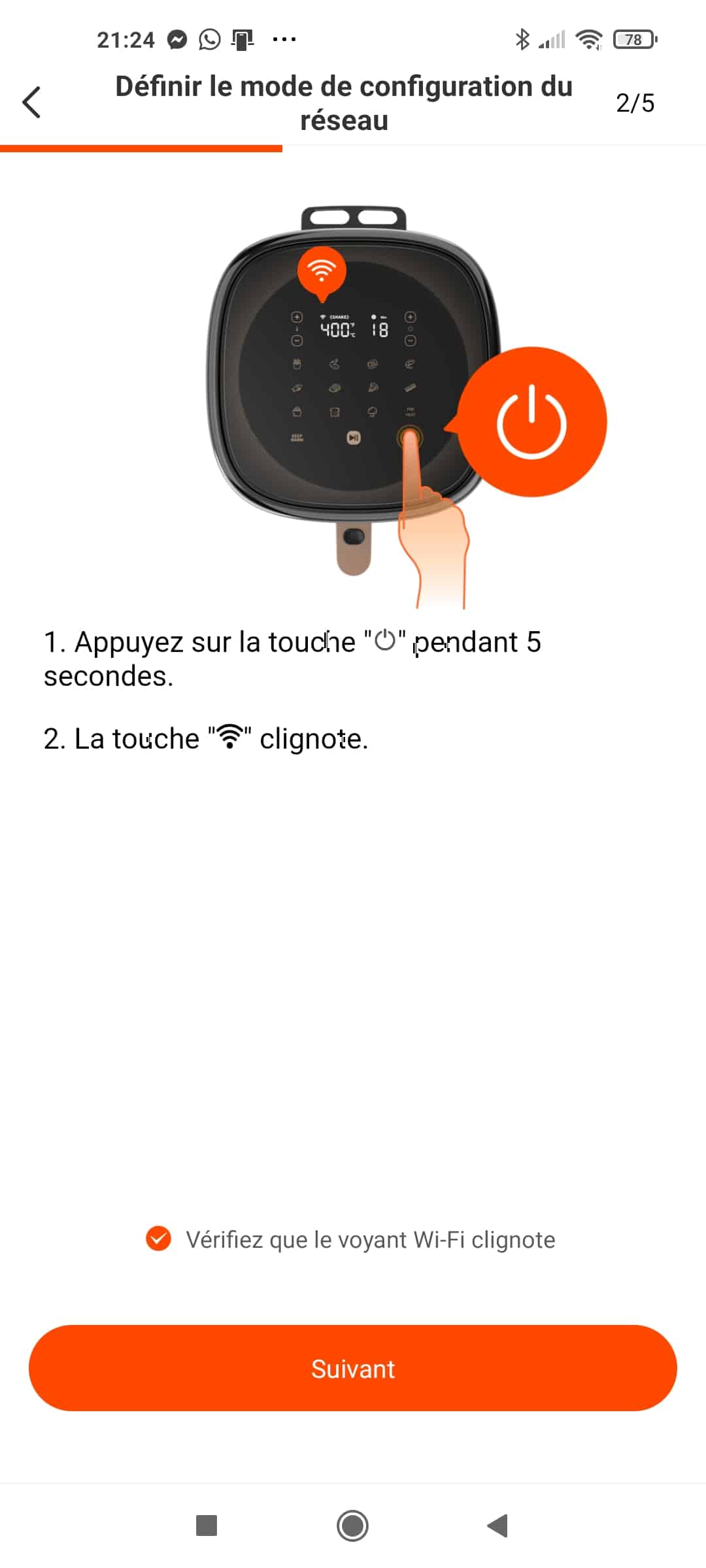706x1568 pixels.
Task: Tap the system back button
Action: point(498,1526)
